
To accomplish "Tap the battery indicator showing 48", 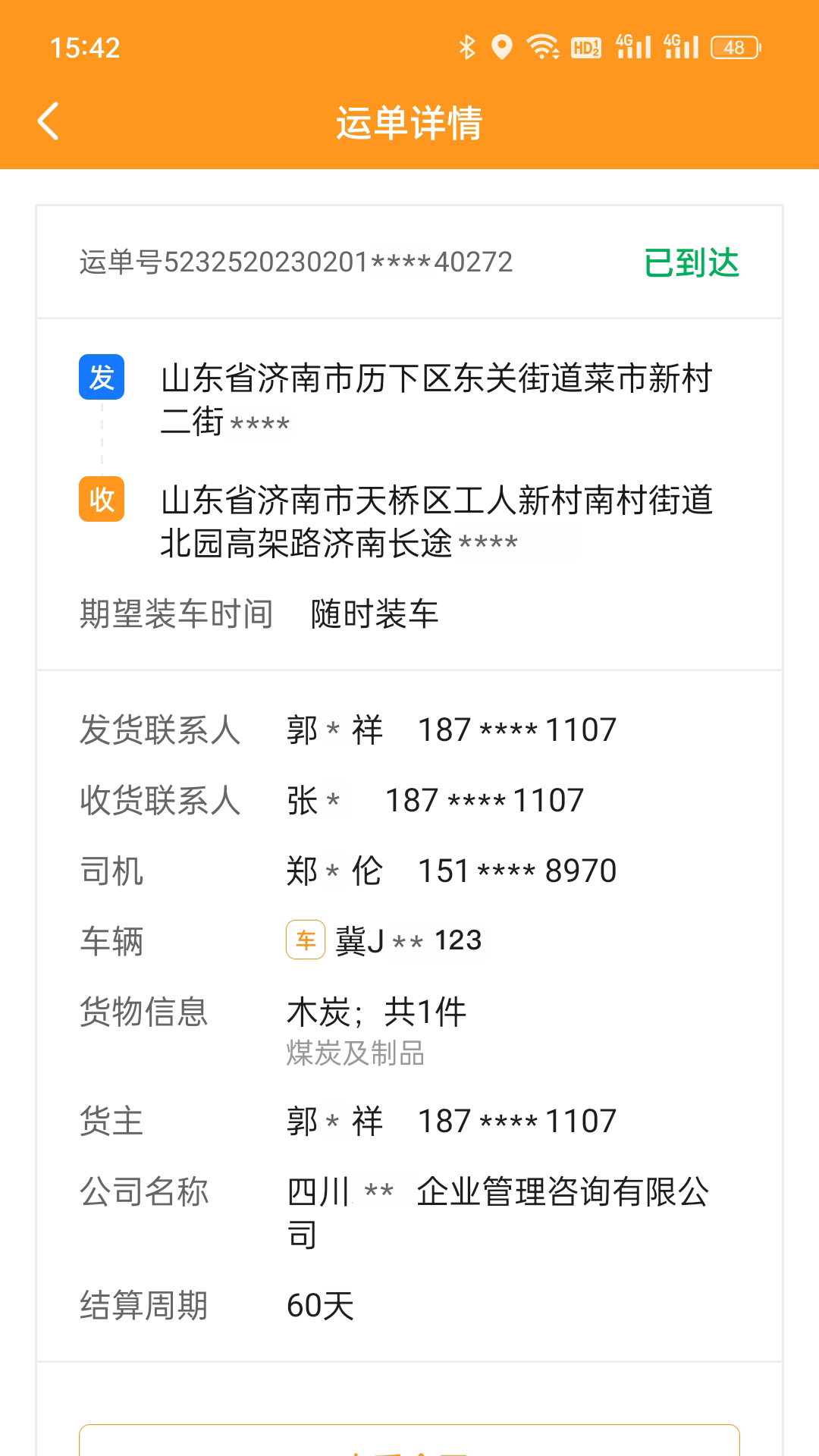I will (733, 48).
